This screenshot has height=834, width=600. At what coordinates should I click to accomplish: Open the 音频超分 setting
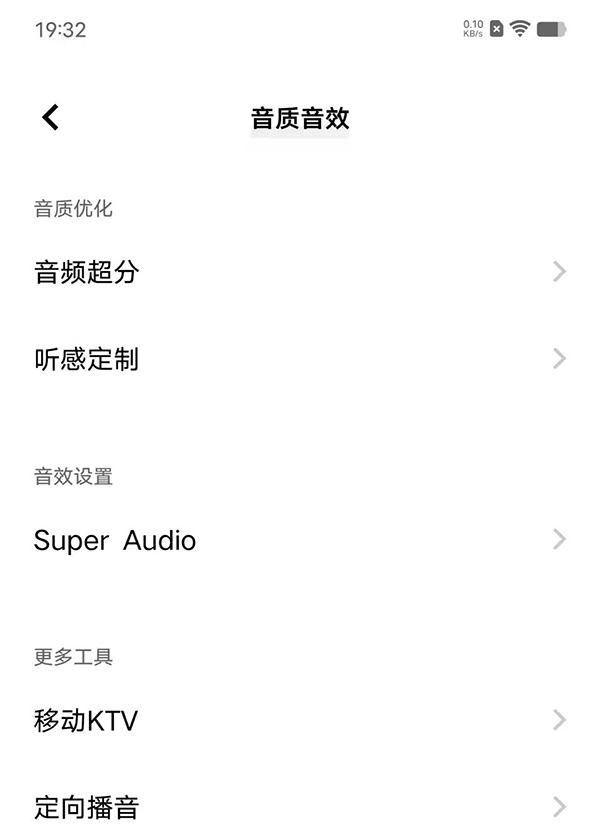(x=300, y=272)
